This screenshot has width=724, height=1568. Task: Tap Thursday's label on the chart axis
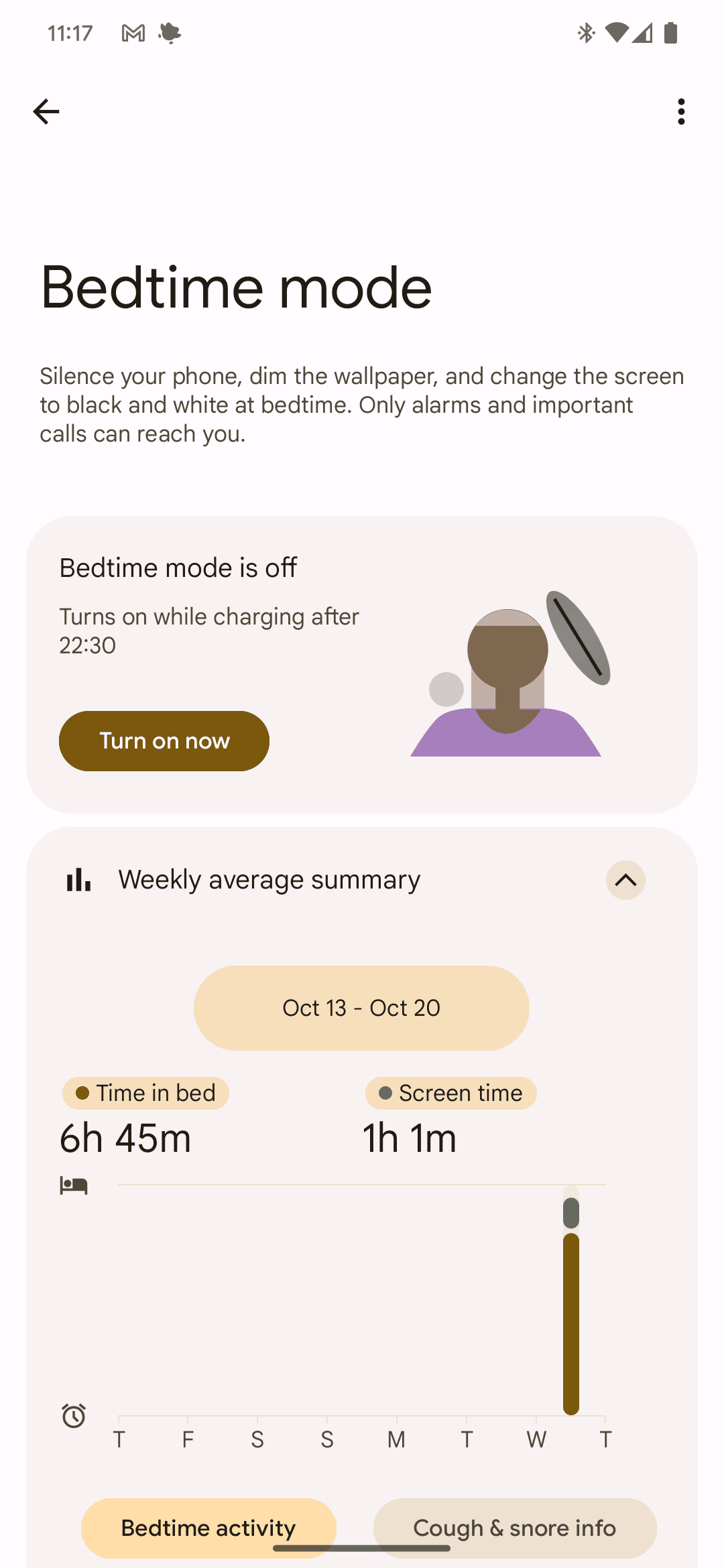(x=604, y=1439)
